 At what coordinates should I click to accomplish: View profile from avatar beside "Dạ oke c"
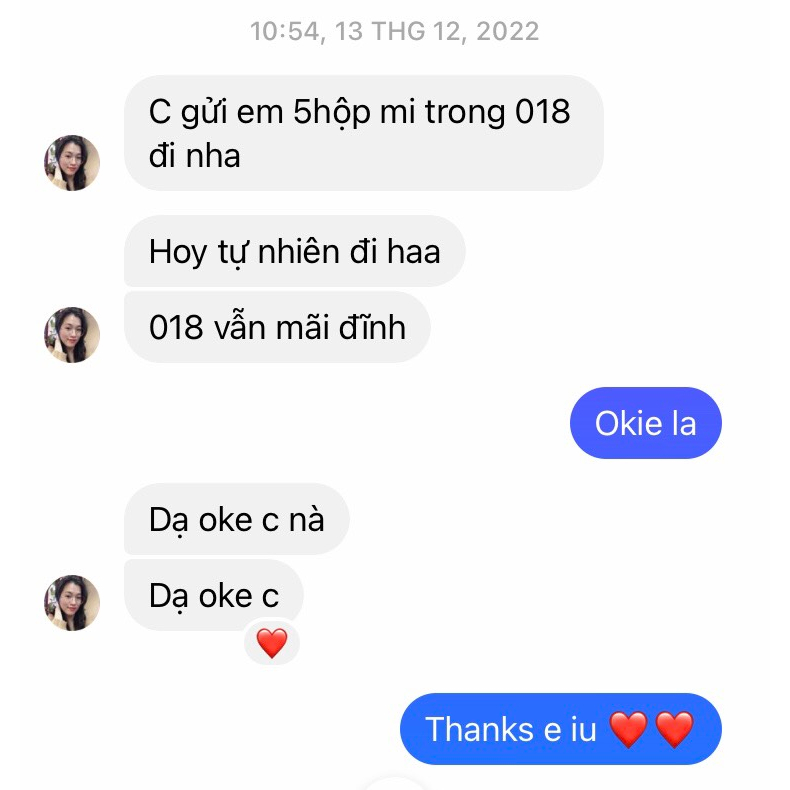pyautogui.click(x=72, y=603)
